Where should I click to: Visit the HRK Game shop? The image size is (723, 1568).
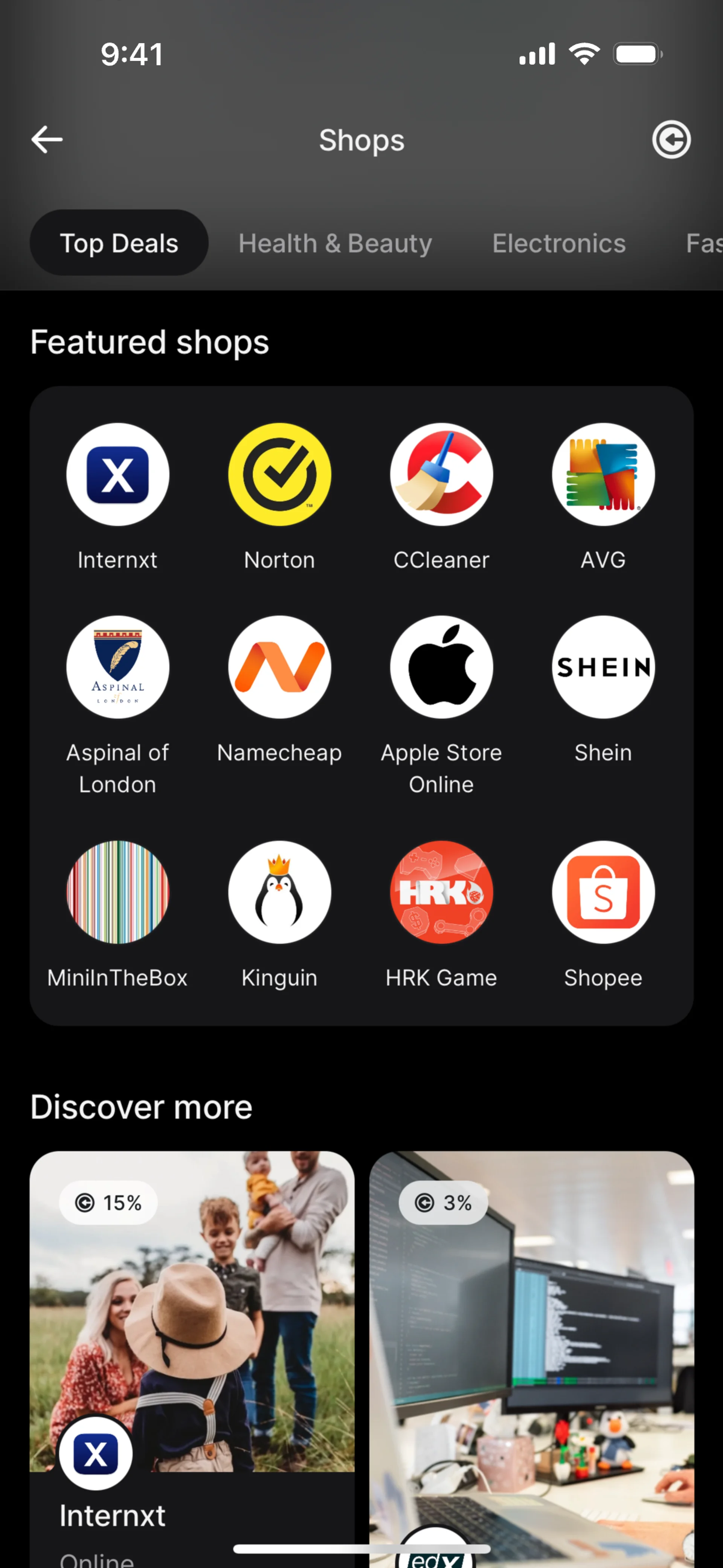pyautogui.click(x=441, y=893)
